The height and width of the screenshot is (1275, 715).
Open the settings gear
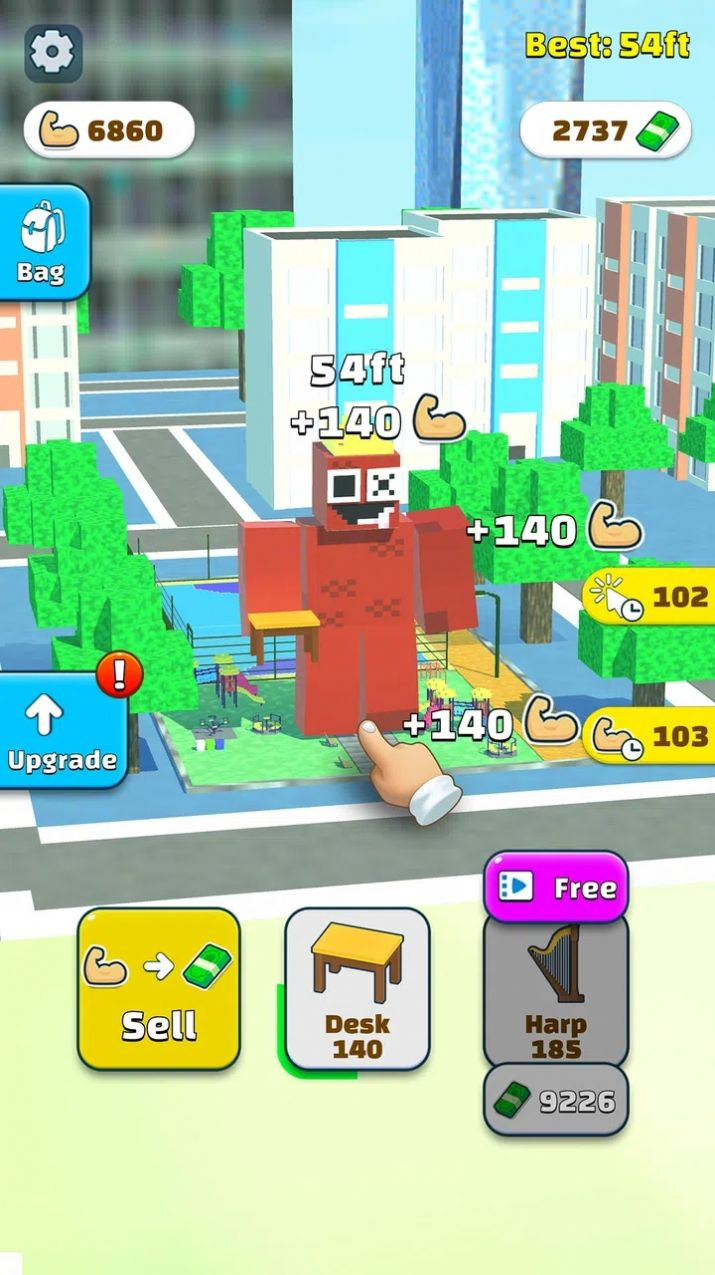click(53, 53)
